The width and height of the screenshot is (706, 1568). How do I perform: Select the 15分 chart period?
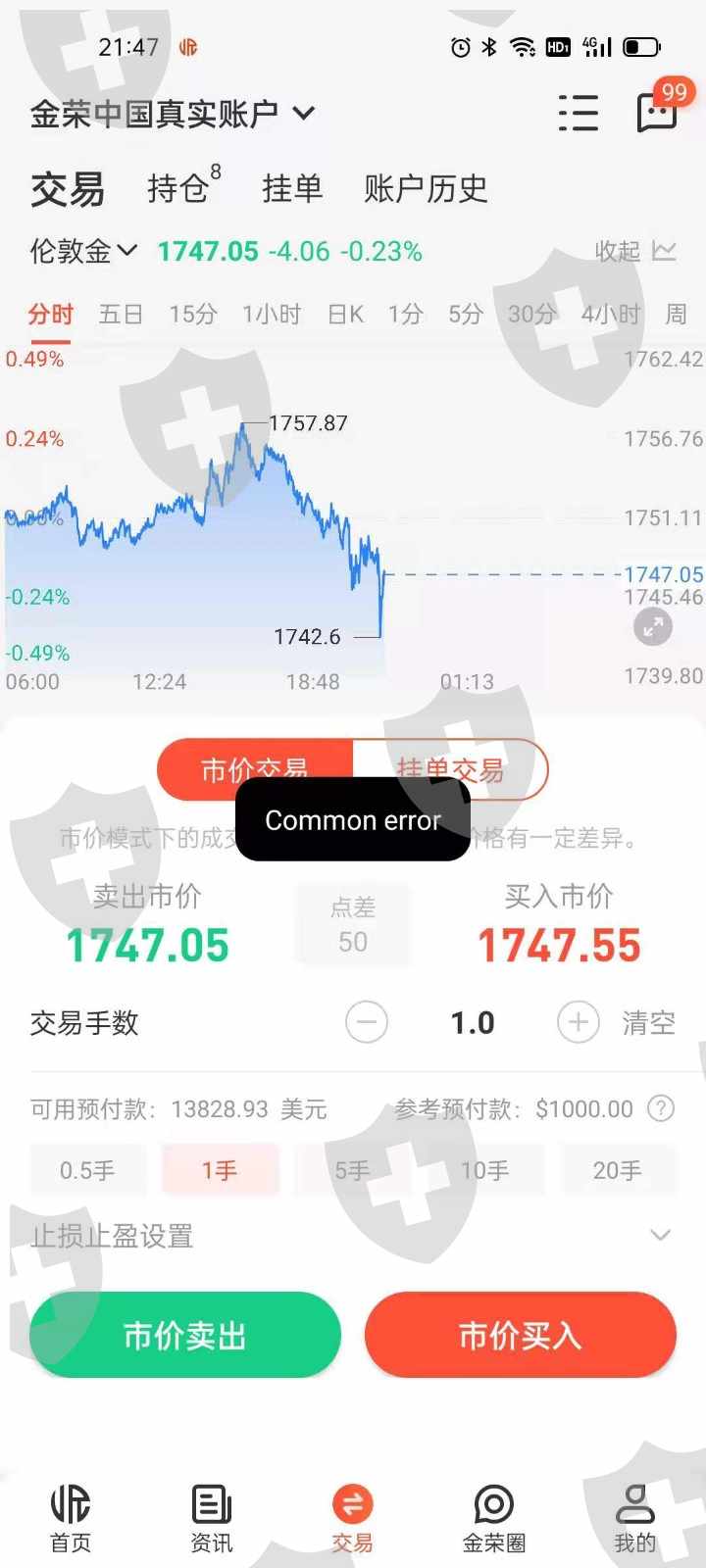[x=192, y=315]
